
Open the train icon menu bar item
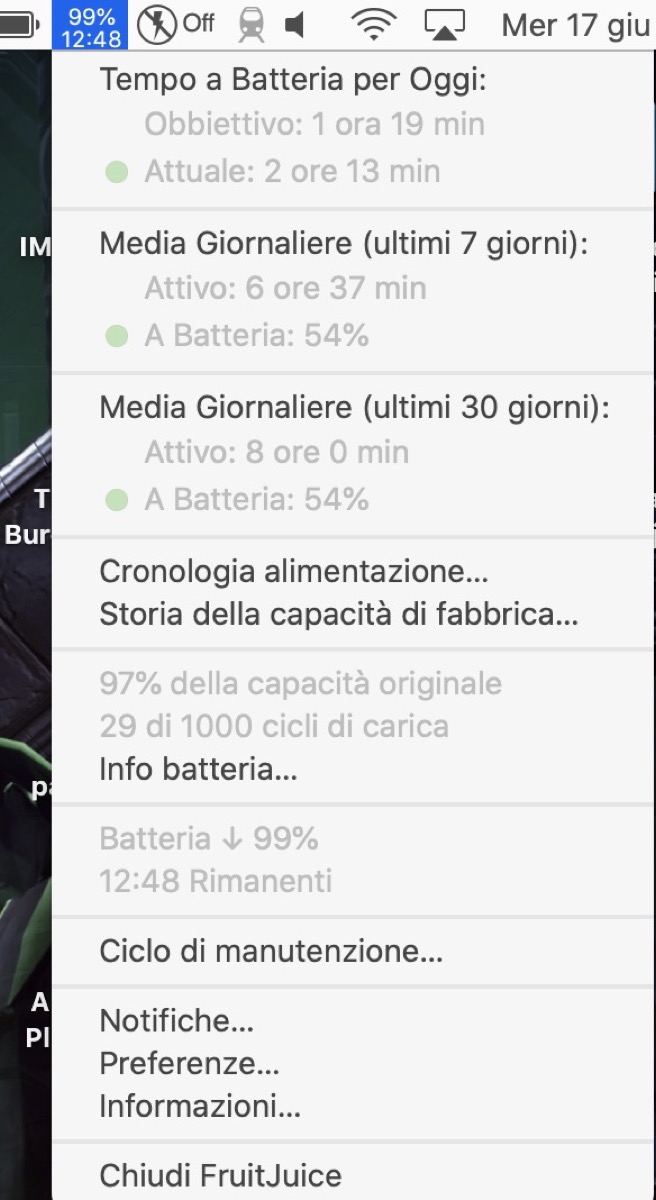click(252, 26)
